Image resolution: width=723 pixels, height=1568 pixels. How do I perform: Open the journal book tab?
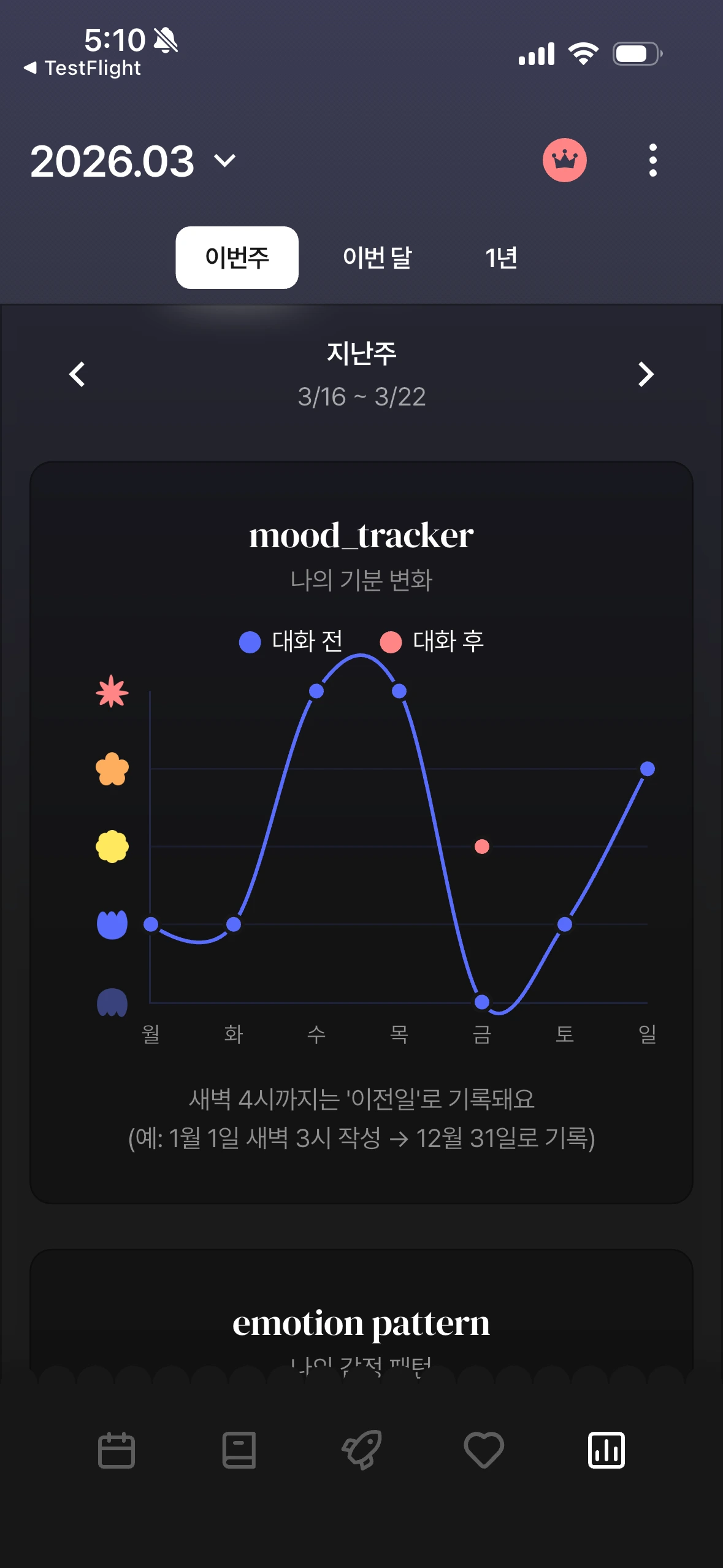(239, 1450)
